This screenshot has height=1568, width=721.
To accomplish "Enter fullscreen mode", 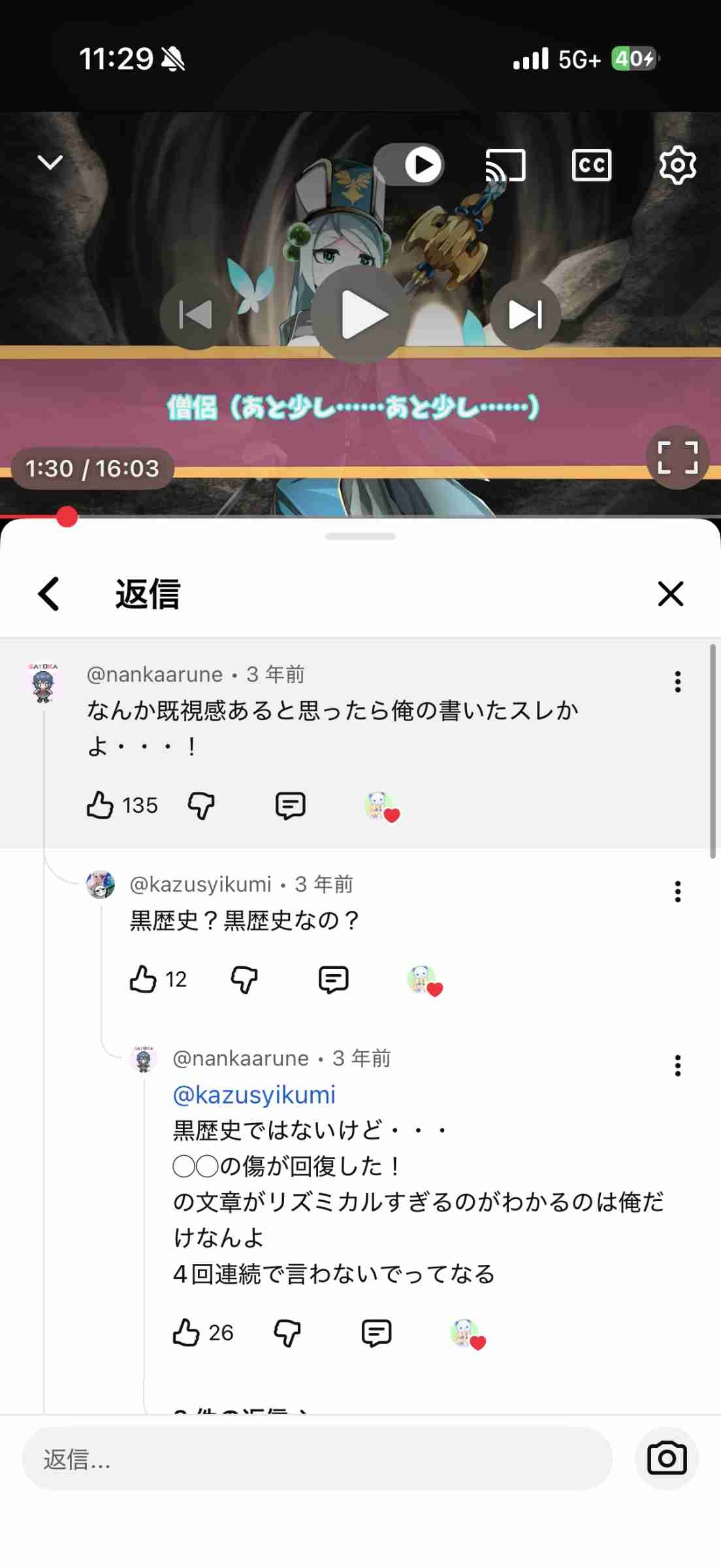I will coord(677,457).
